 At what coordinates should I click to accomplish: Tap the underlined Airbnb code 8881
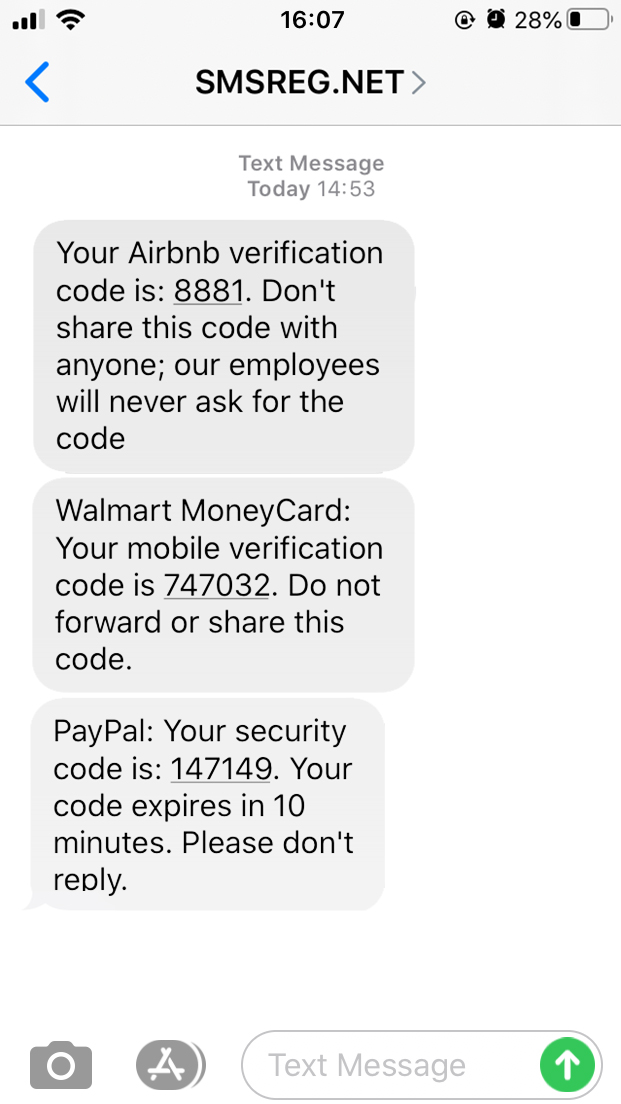(x=209, y=291)
